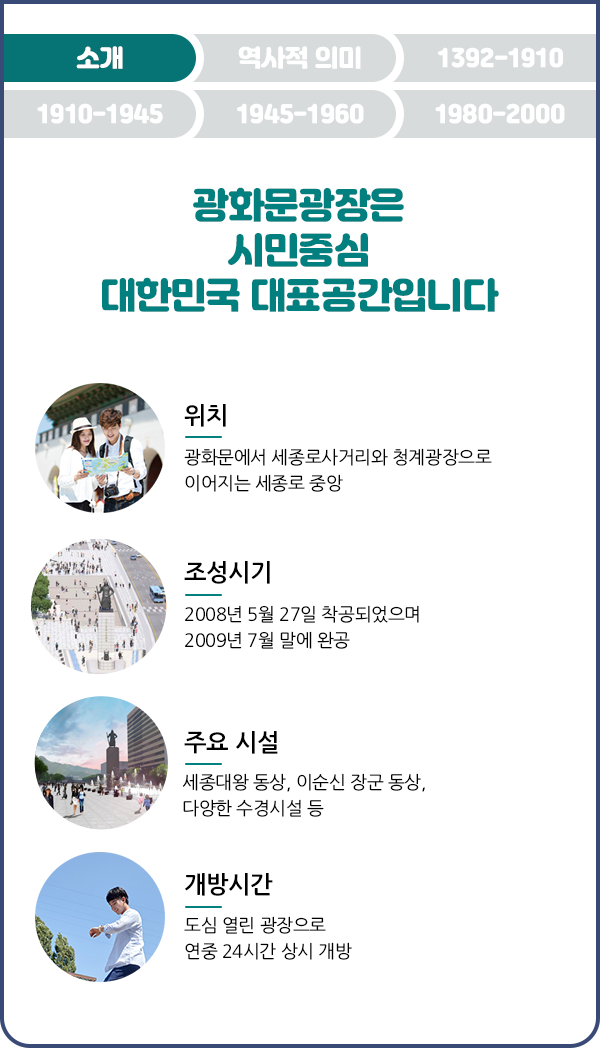The height and width of the screenshot is (1048, 600).
Task: Select the 소개 tab
Action: (x=99, y=58)
